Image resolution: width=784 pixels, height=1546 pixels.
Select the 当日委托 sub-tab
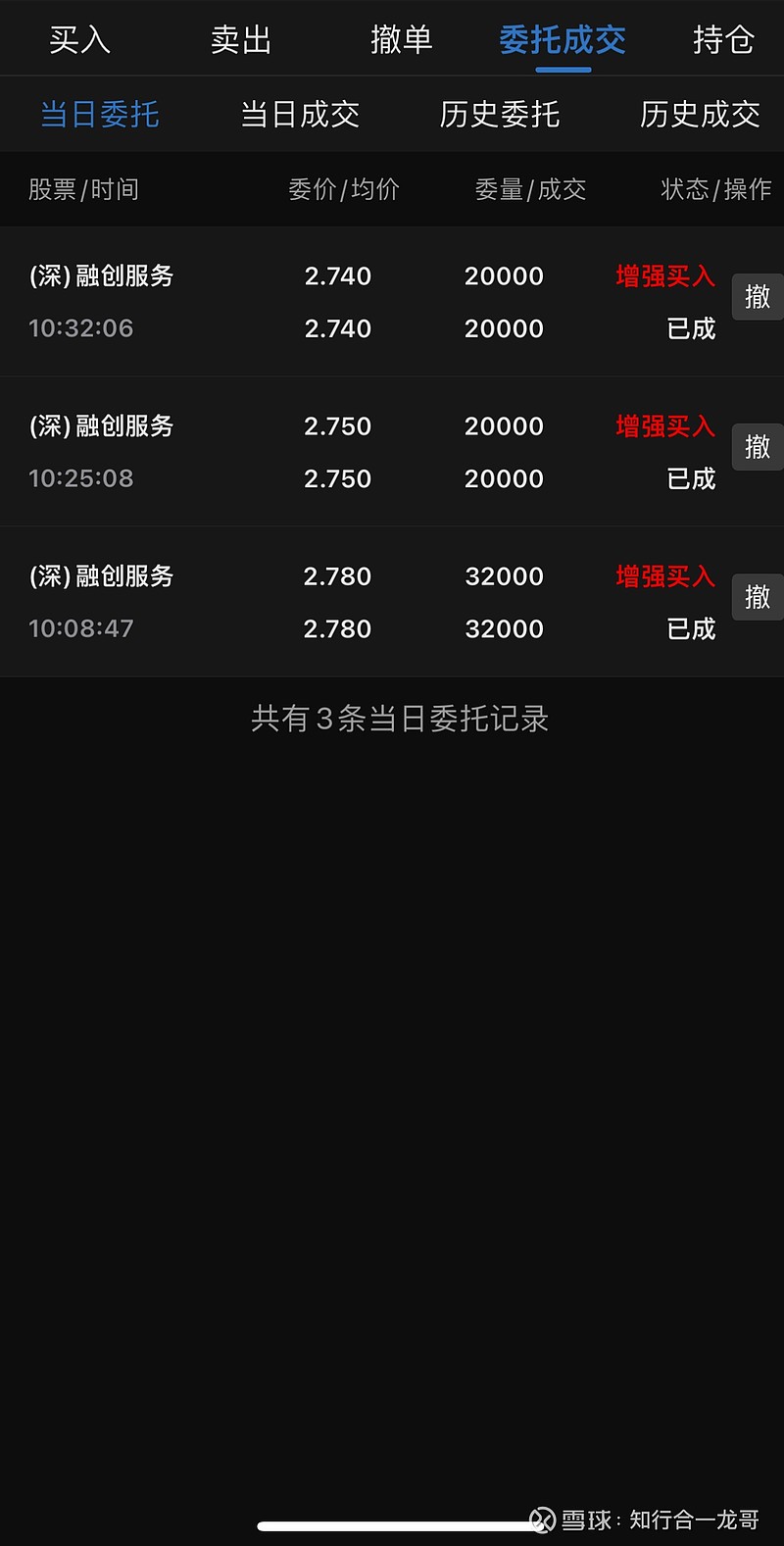point(100,115)
